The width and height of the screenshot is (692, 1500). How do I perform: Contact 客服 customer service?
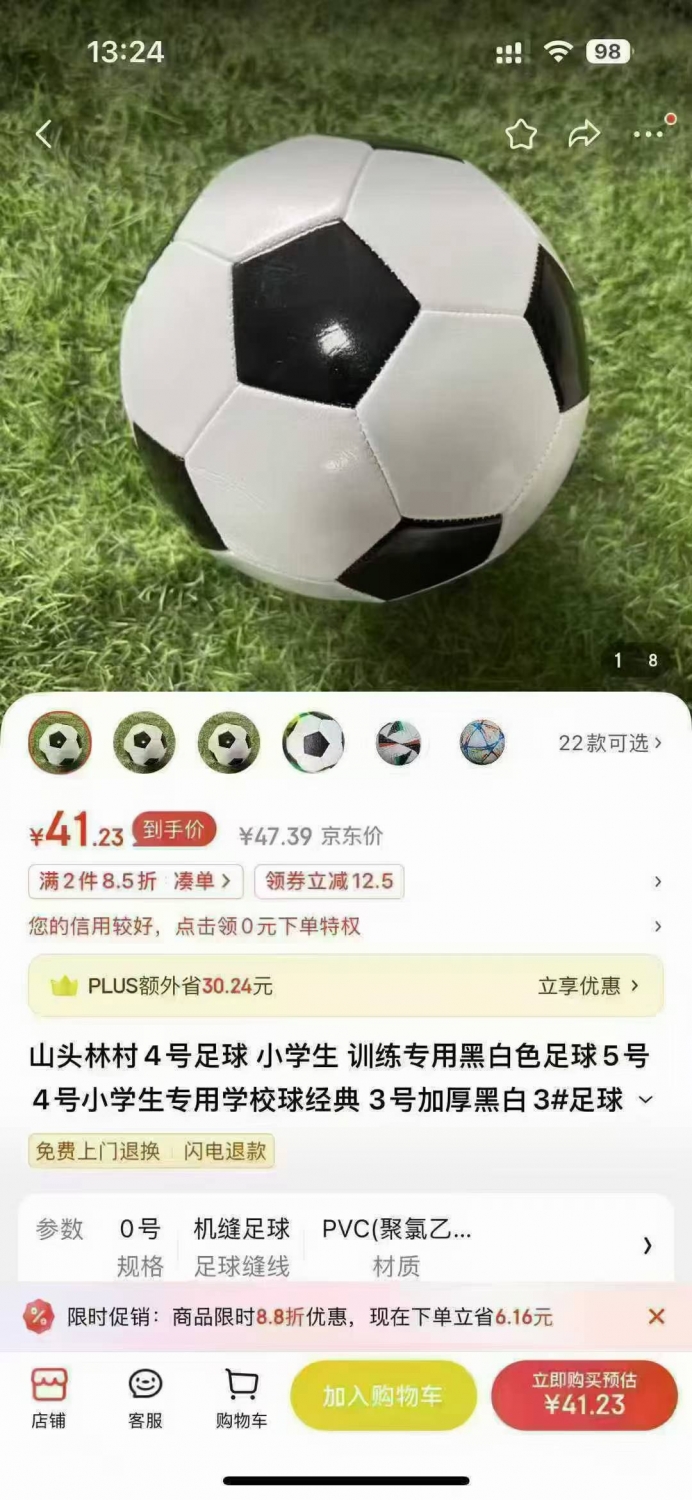pyautogui.click(x=145, y=1397)
